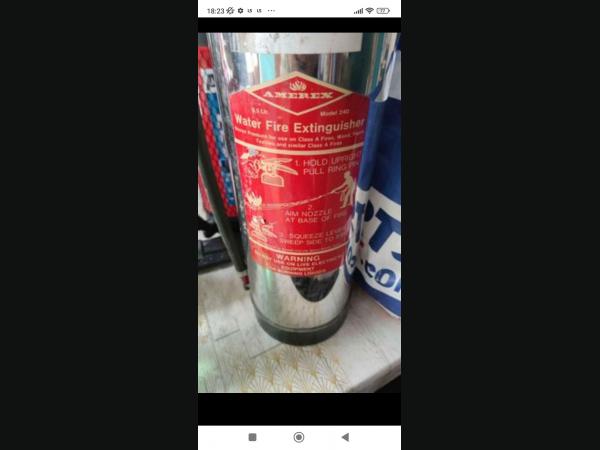
Task: Go back using the navigation bar arrow
Action: (345, 437)
